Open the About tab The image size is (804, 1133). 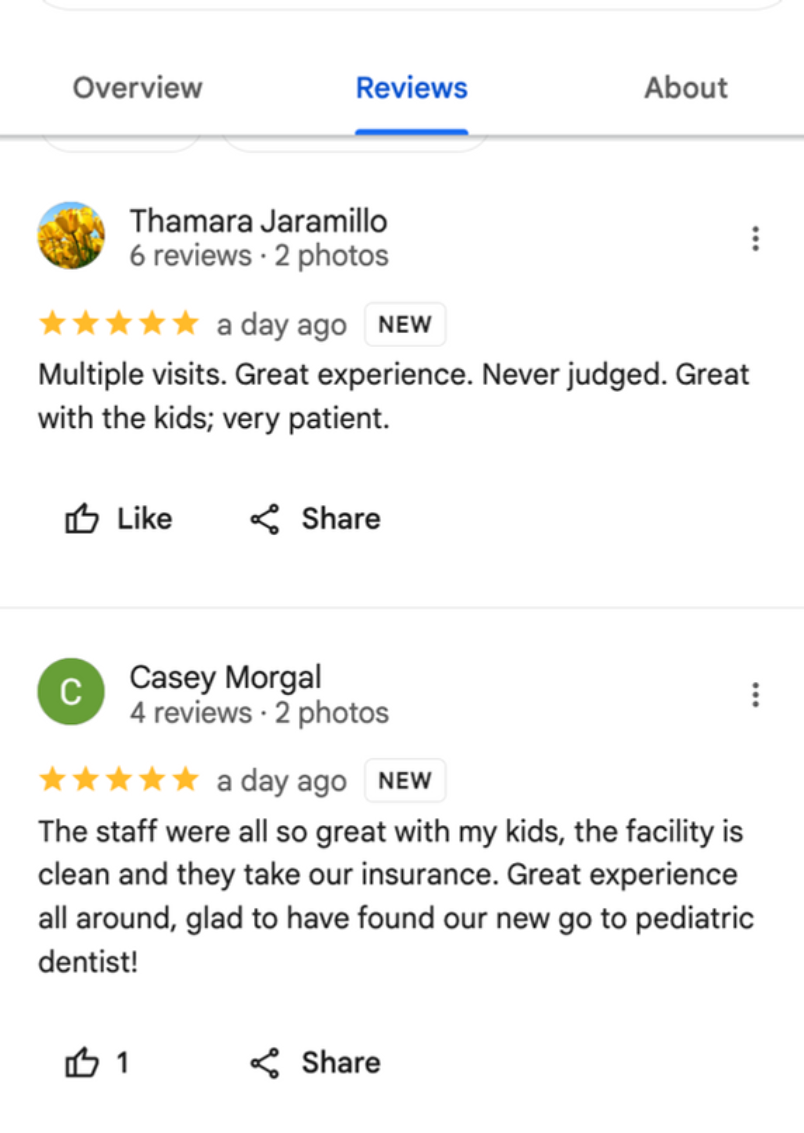pyautogui.click(x=685, y=88)
